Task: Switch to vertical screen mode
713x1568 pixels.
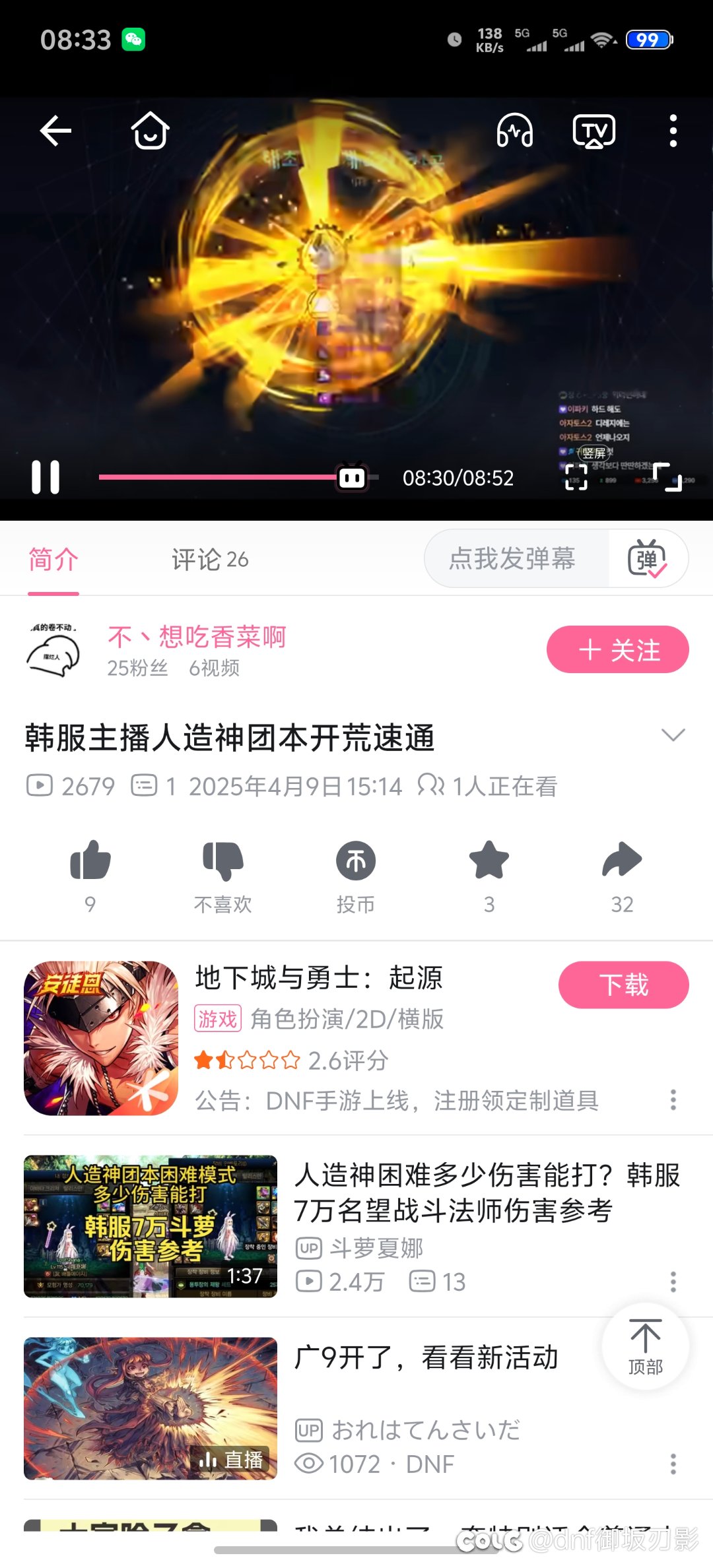Action: point(576,475)
